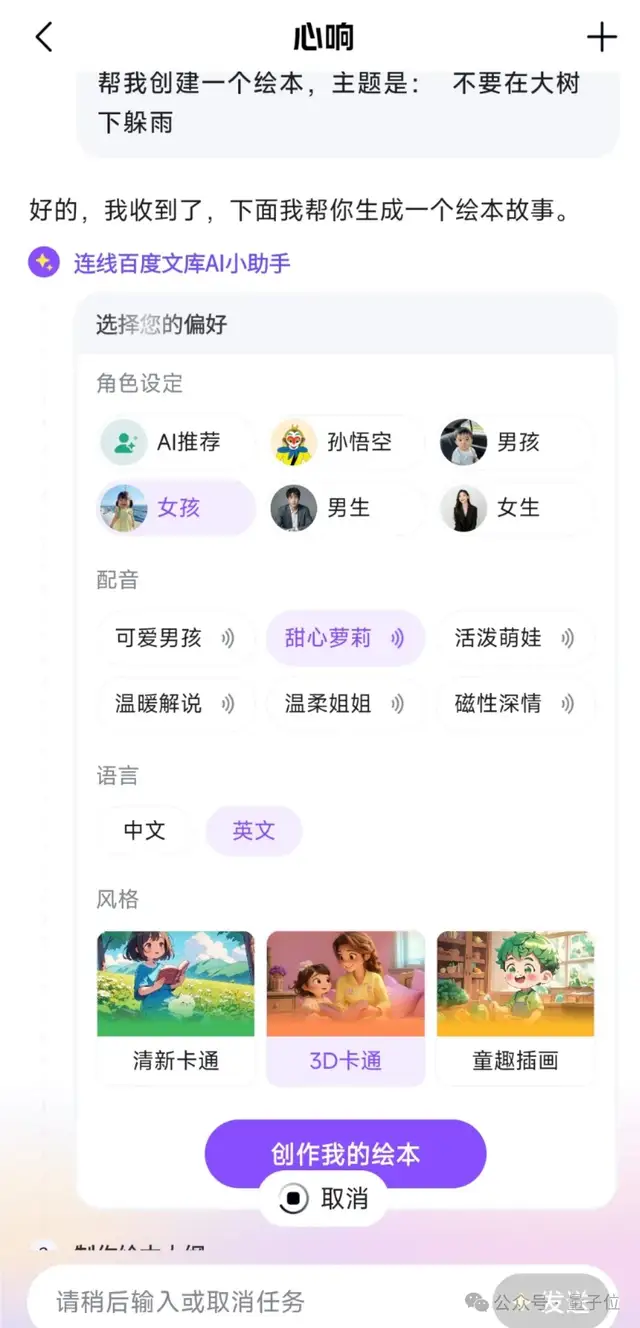Screen dimensions: 640x1328
Task: Select the 可爱男孩 voice
Action: (175, 638)
